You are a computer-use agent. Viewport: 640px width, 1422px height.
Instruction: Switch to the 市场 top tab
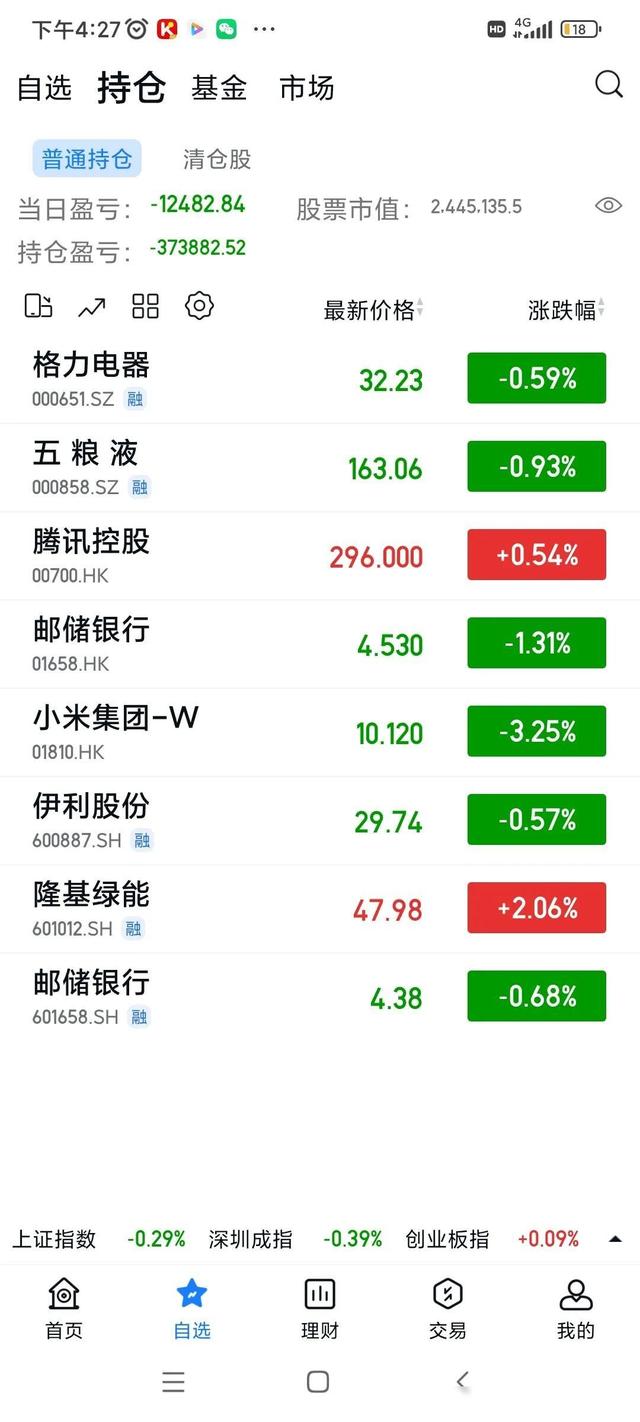(x=307, y=88)
